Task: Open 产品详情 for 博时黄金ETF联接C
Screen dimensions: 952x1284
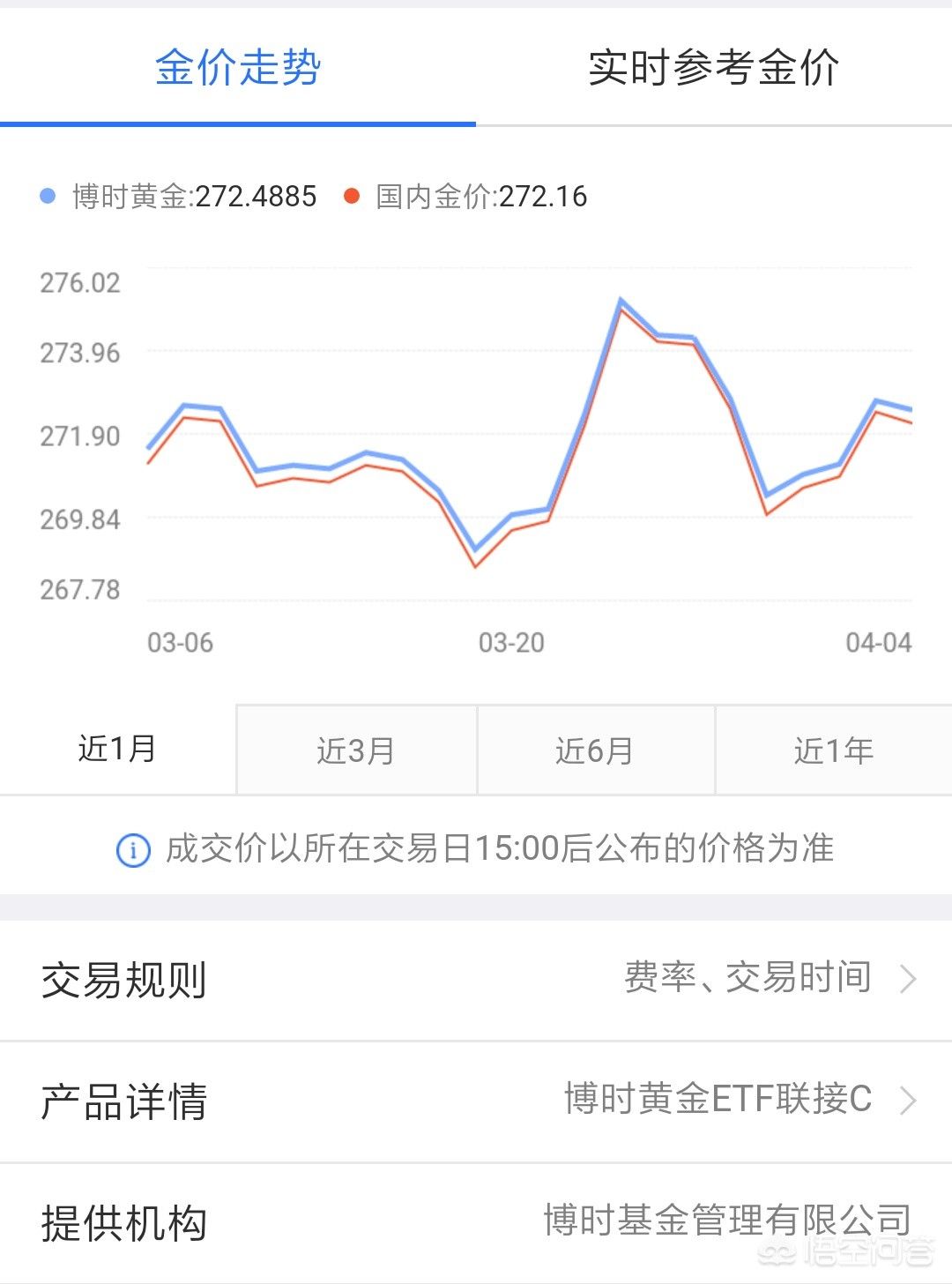Action: [x=476, y=1101]
